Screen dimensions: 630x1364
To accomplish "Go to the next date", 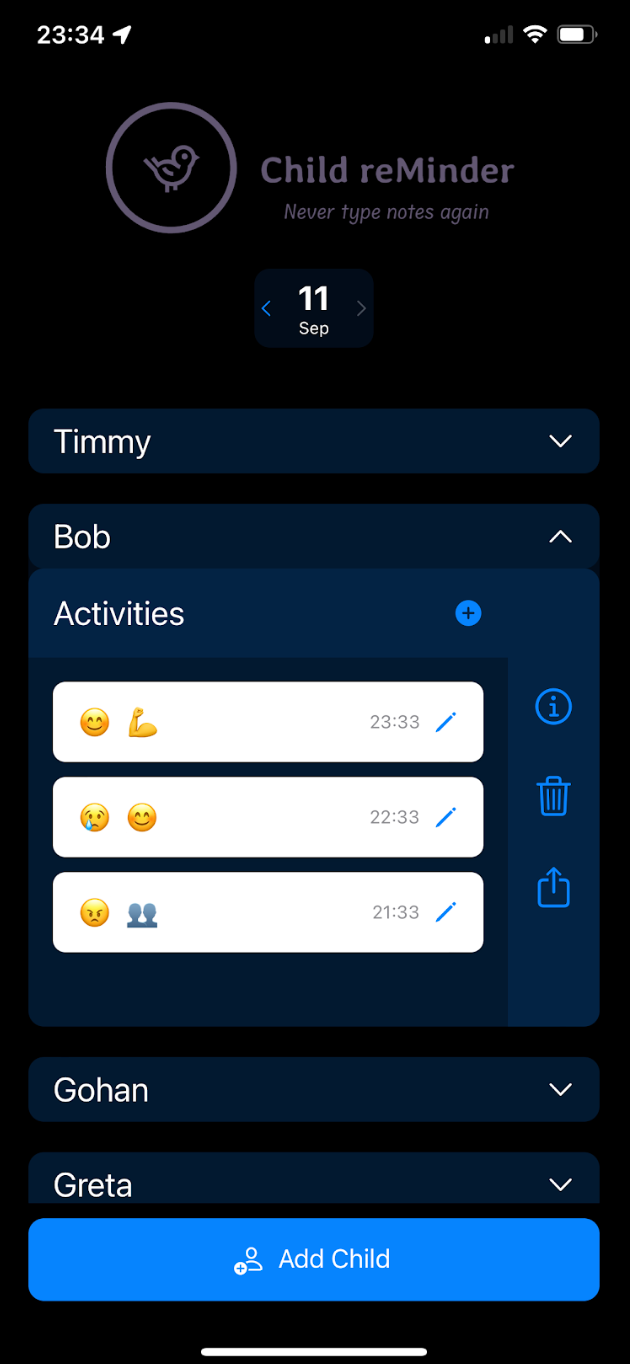I will click(x=361, y=309).
